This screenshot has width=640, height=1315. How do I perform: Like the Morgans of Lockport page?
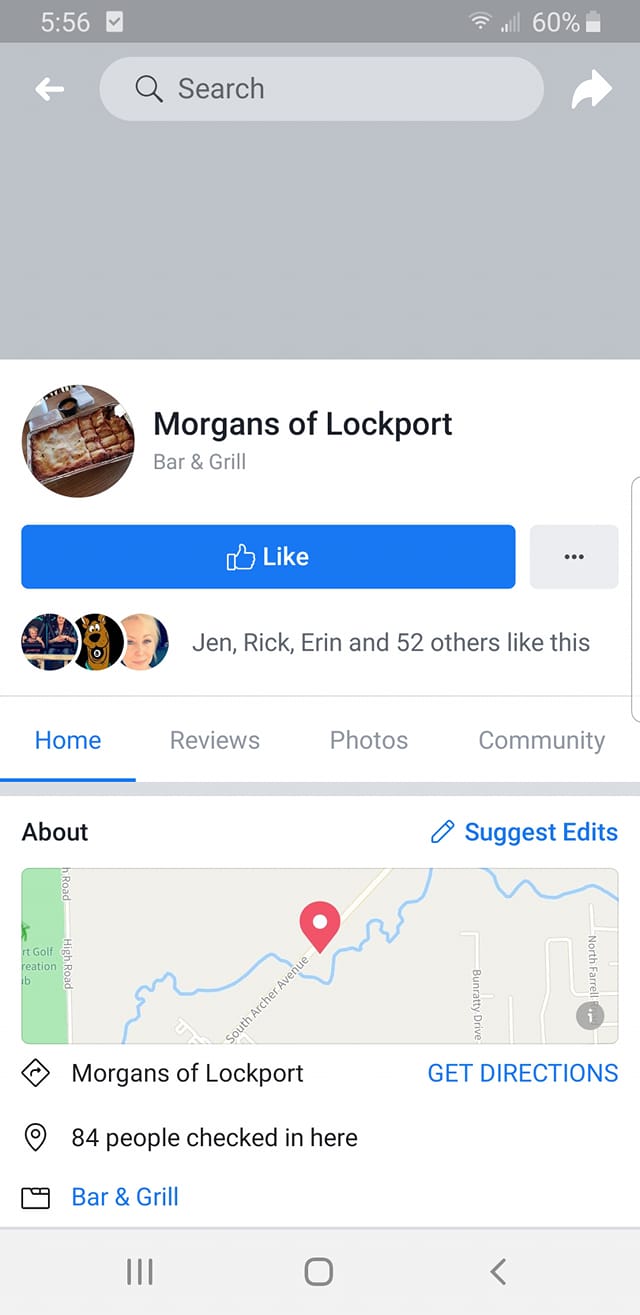coord(268,557)
